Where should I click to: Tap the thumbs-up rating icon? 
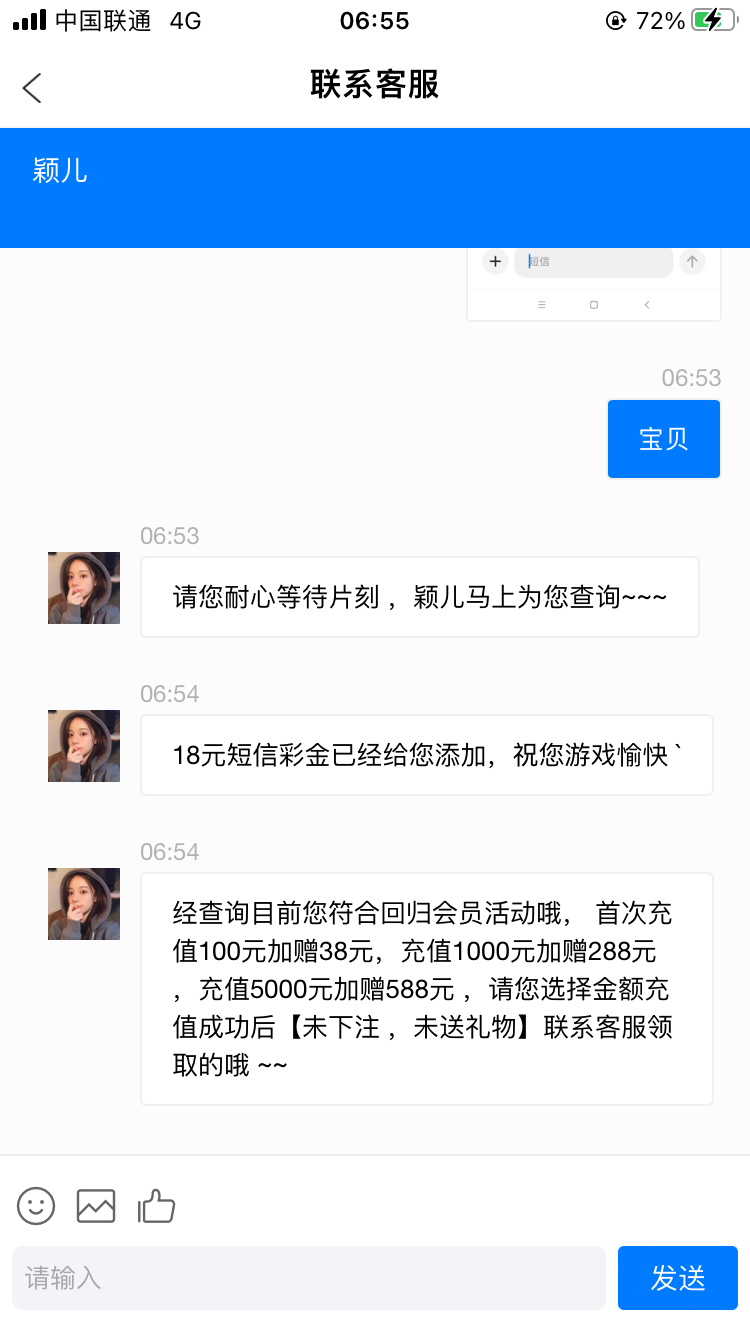156,1205
